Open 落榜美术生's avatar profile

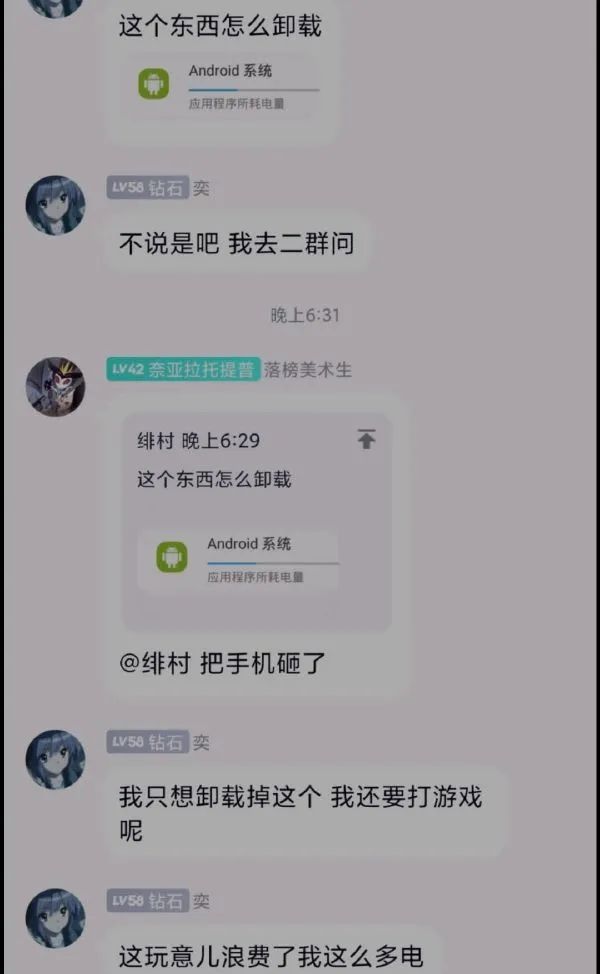tap(55, 386)
